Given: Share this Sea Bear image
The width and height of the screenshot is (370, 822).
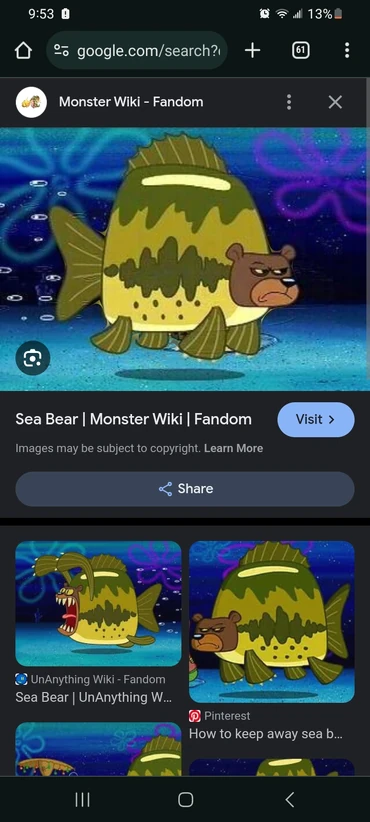Looking at the screenshot, I should click(x=185, y=489).
